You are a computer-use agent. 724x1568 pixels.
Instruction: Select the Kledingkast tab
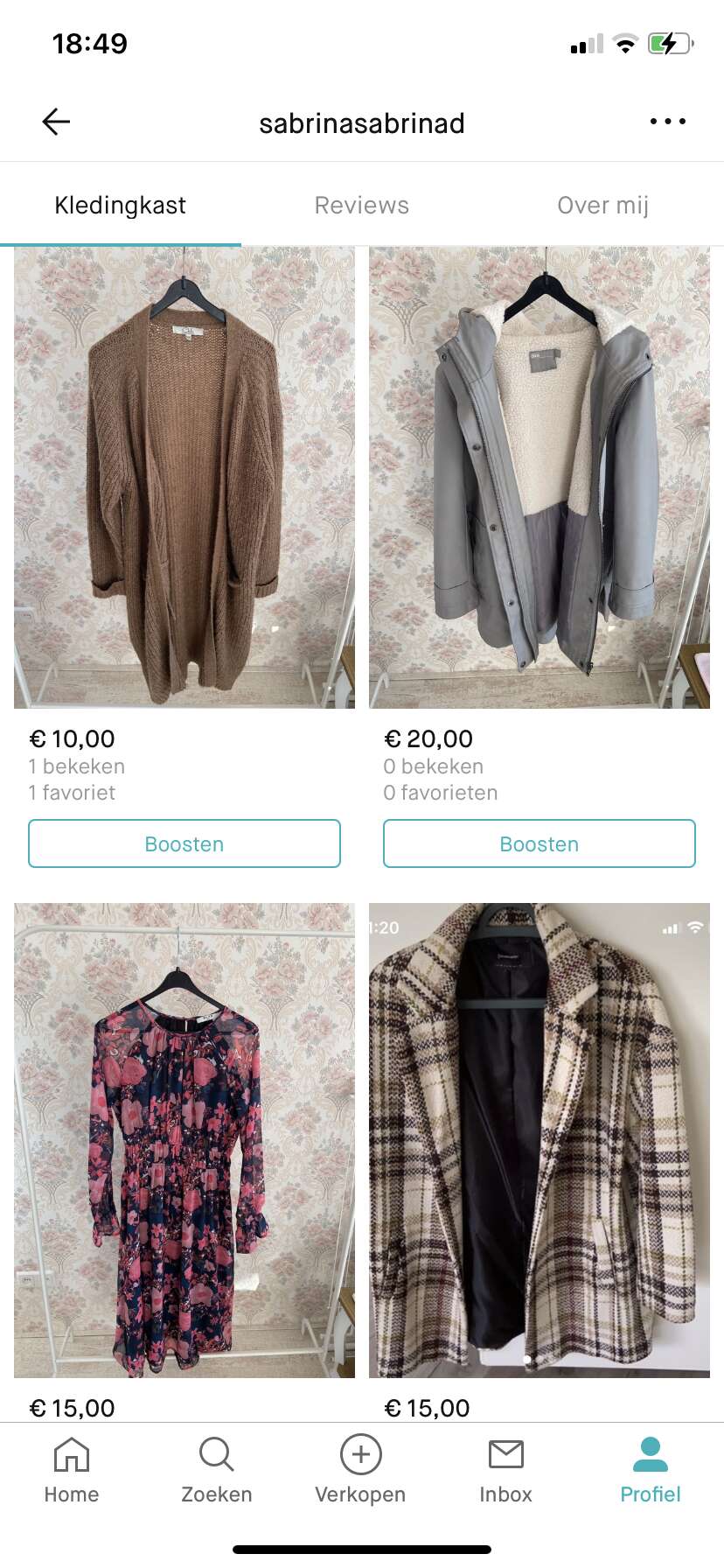(x=120, y=206)
